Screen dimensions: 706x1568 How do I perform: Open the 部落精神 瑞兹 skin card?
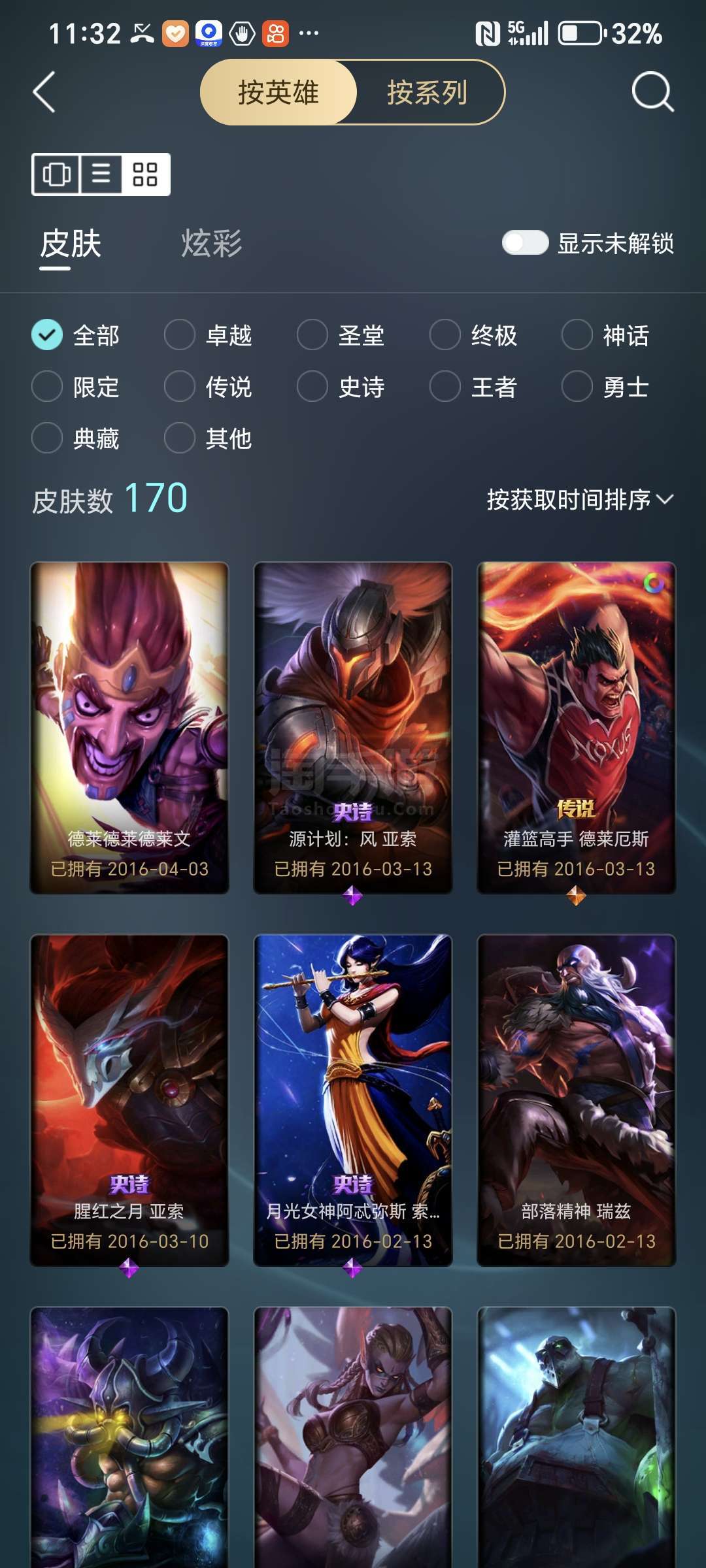(x=576, y=1098)
